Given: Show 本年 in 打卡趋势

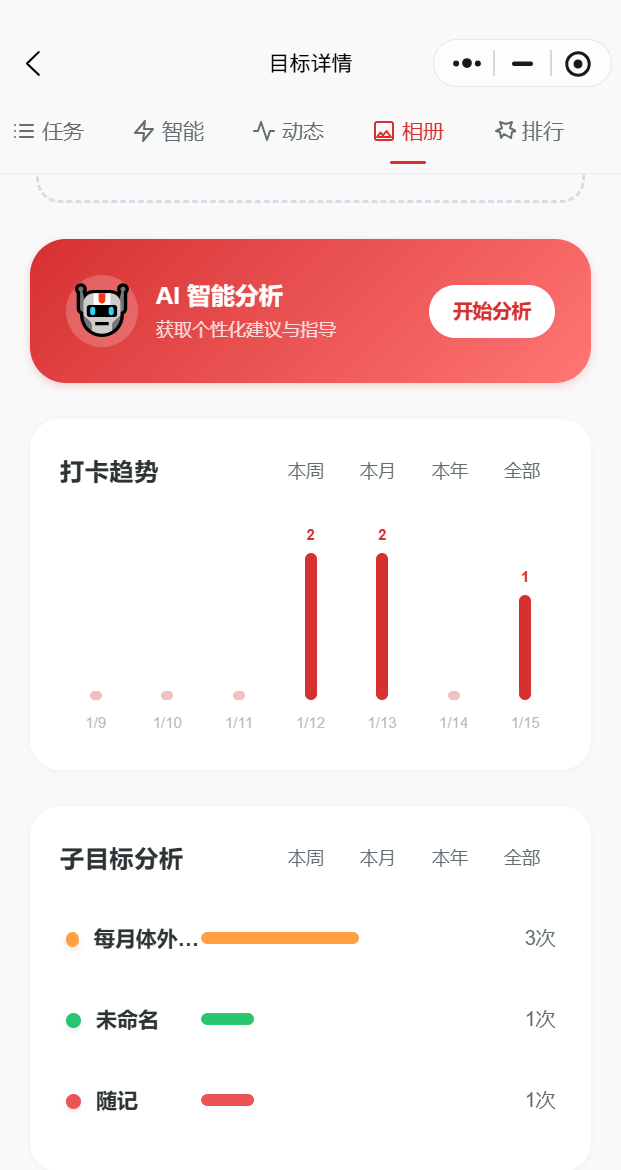Looking at the screenshot, I should tap(450, 471).
